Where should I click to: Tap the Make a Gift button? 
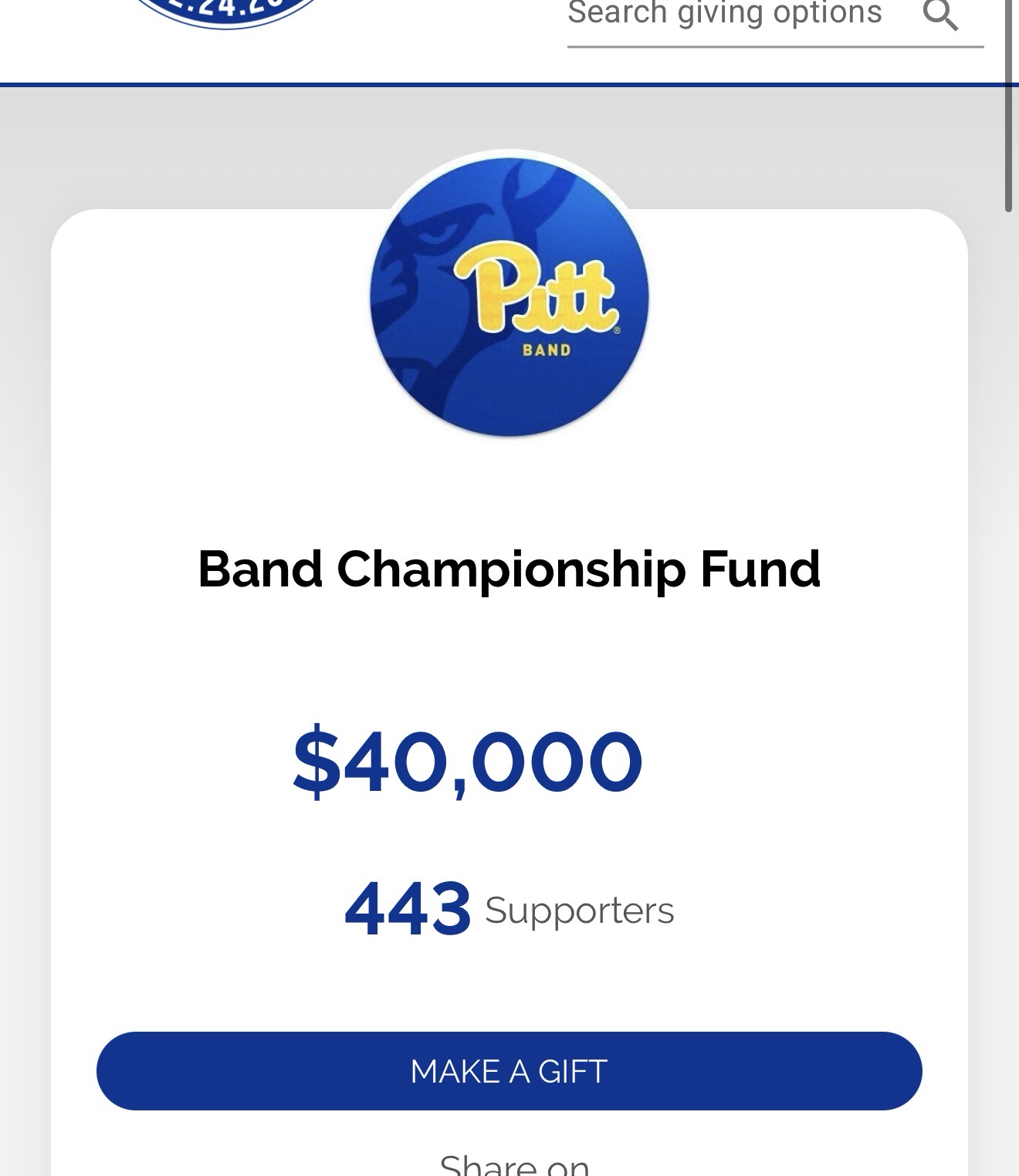tap(509, 1070)
